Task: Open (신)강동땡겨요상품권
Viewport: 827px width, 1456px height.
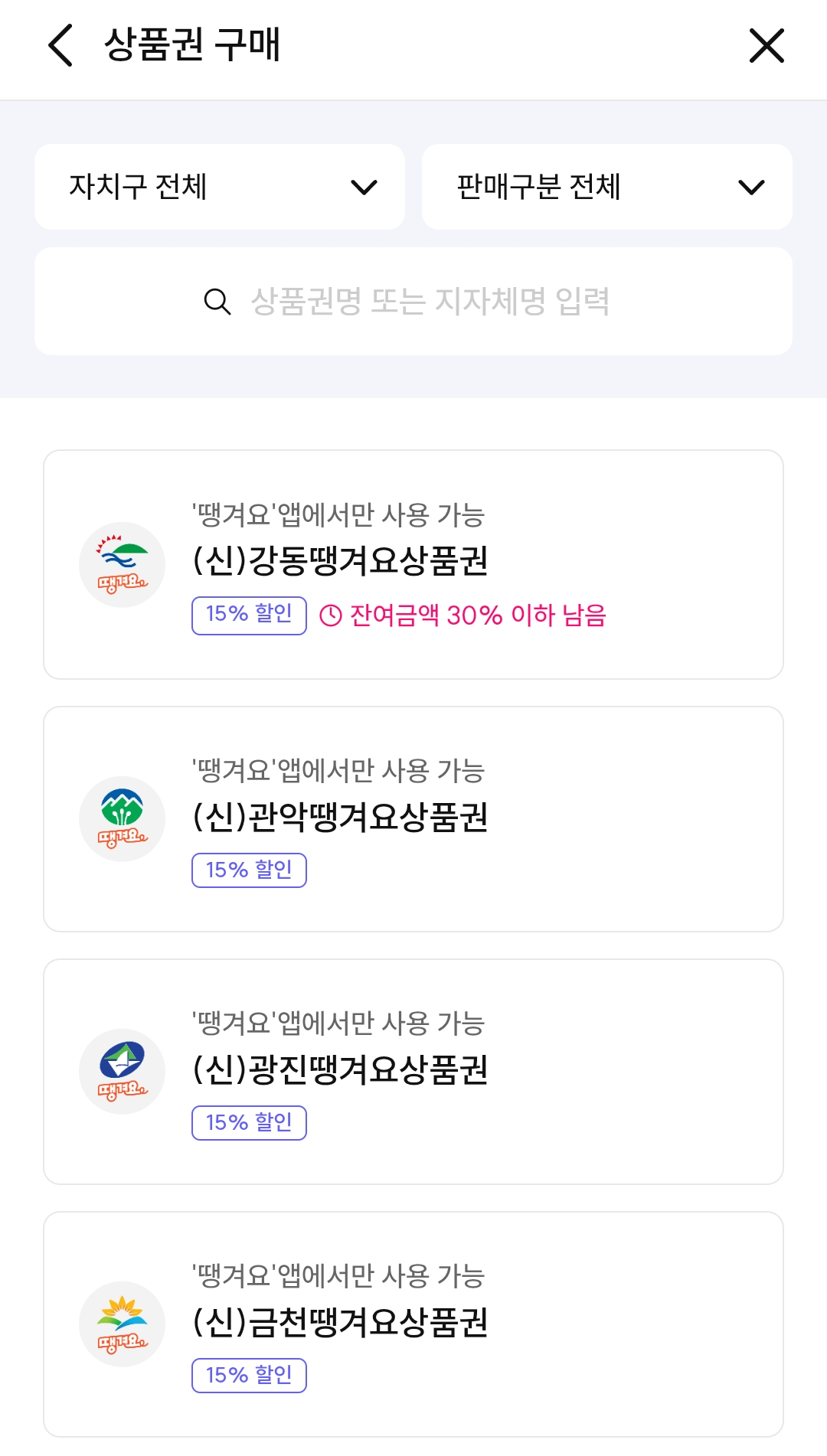Action: [x=413, y=564]
